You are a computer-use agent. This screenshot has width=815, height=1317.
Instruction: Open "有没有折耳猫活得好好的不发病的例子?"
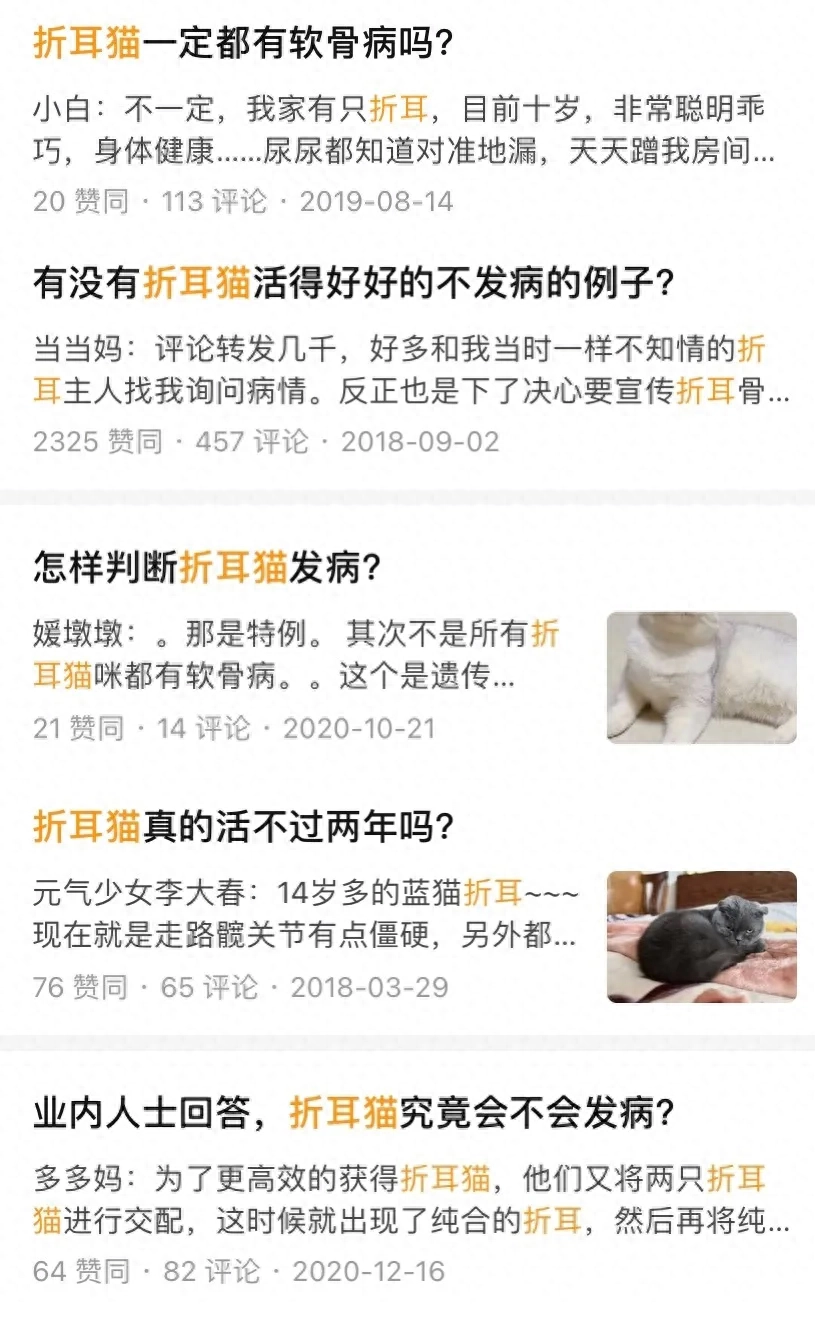(354, 283)
